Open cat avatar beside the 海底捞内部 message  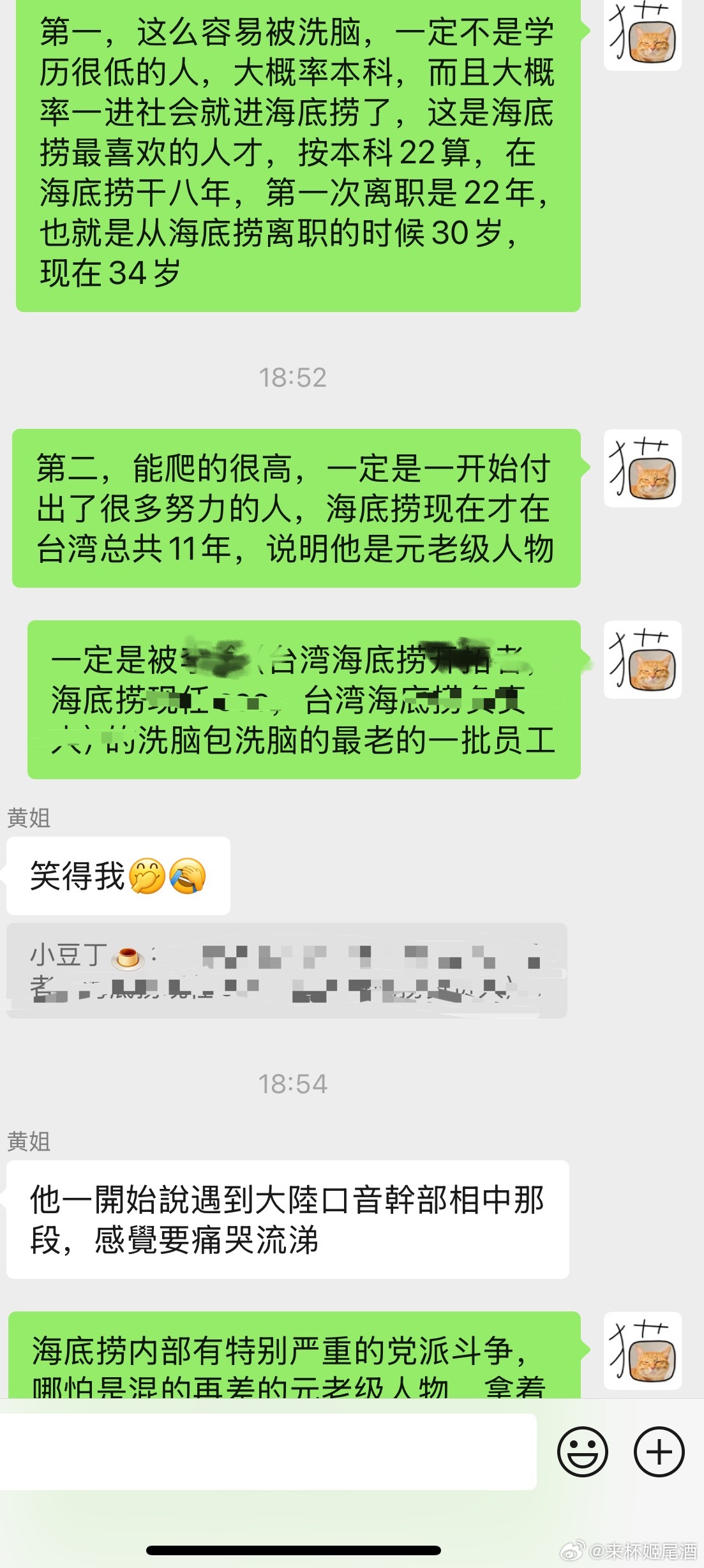[643, 1350]
